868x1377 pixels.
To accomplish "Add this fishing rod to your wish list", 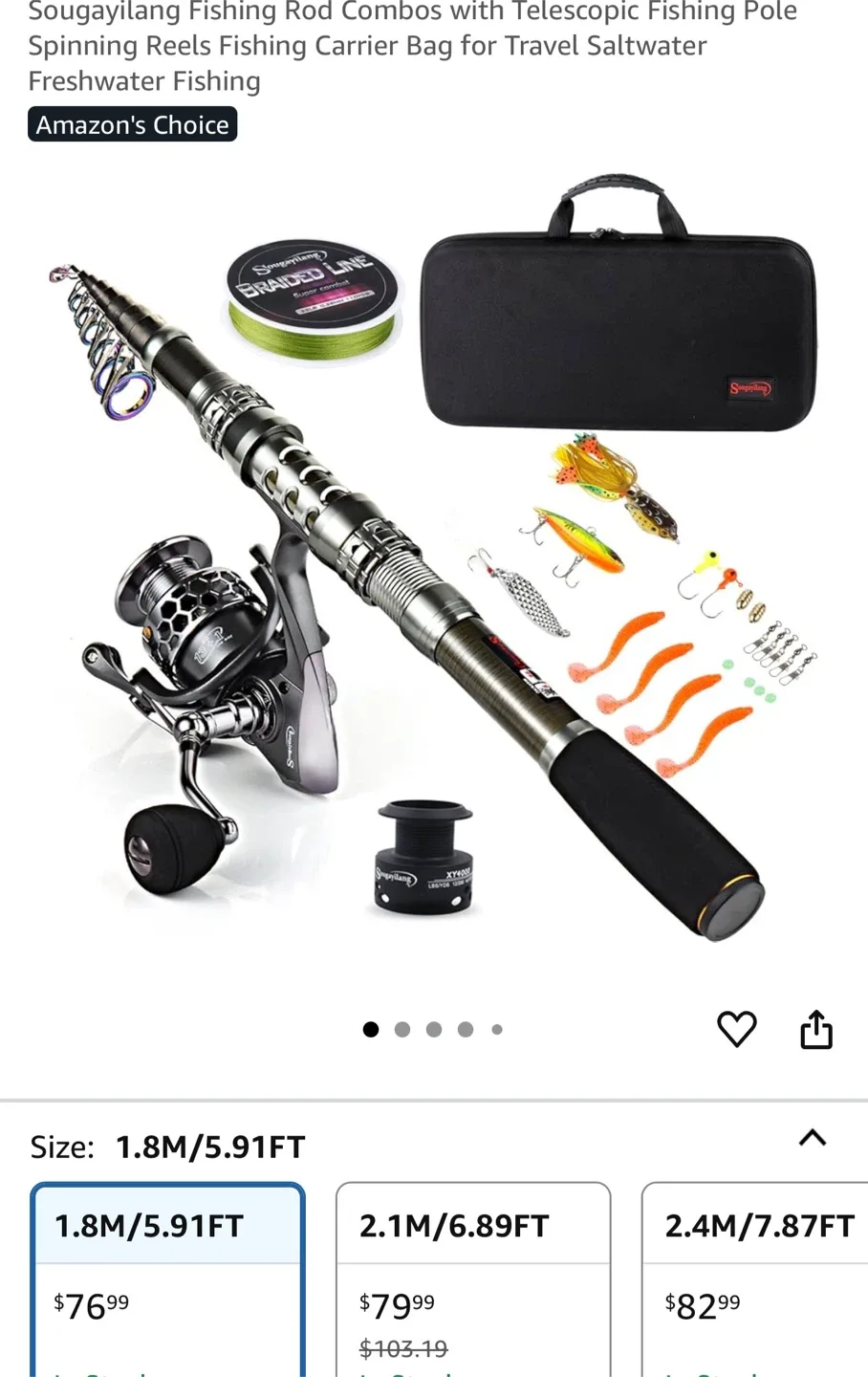I will (x=736, y=1029).
